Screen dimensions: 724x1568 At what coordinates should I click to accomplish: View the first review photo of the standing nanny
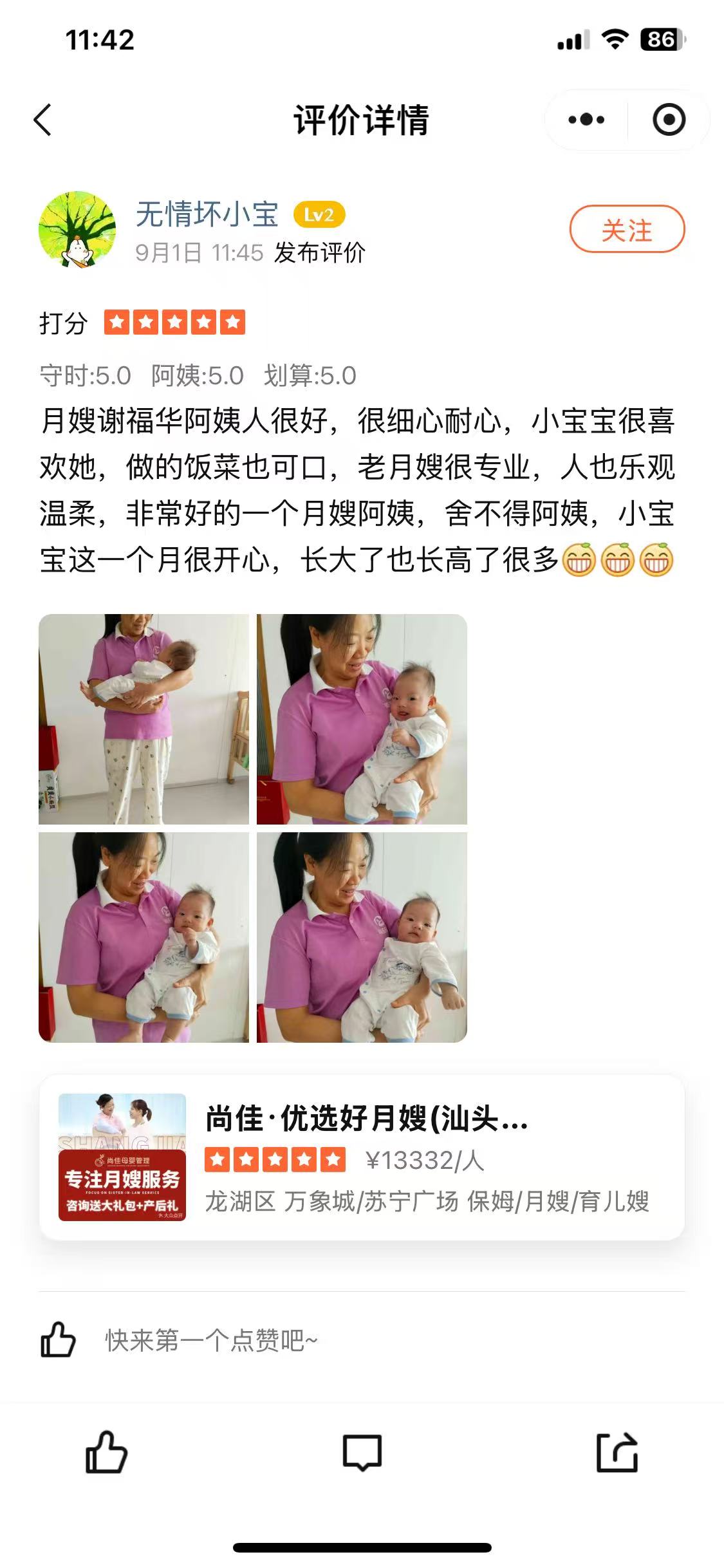(144, 719)
